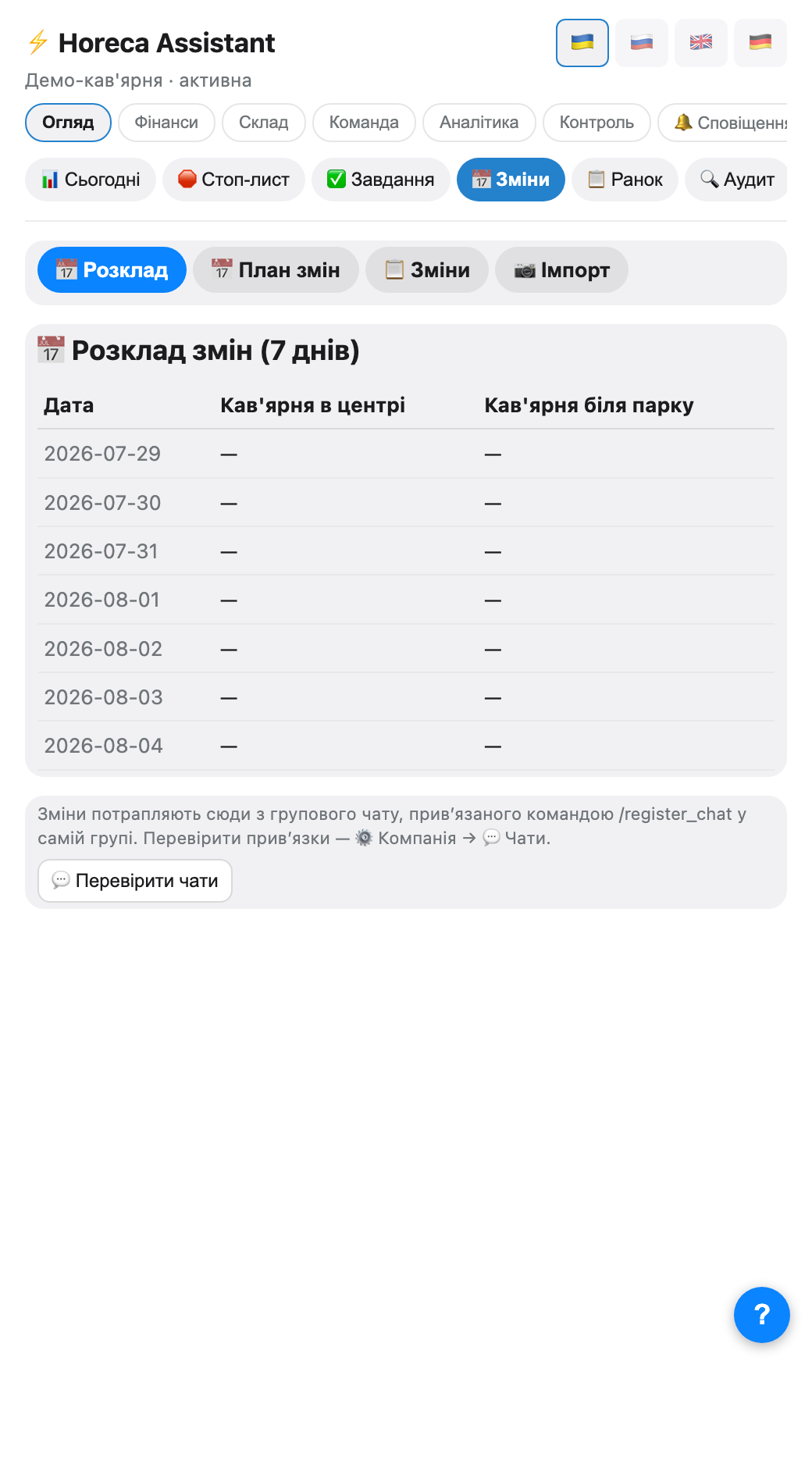This screenshot has height=1468, width=812.
Task: Select the Russian flag language
Action: (x=642, y=43)
